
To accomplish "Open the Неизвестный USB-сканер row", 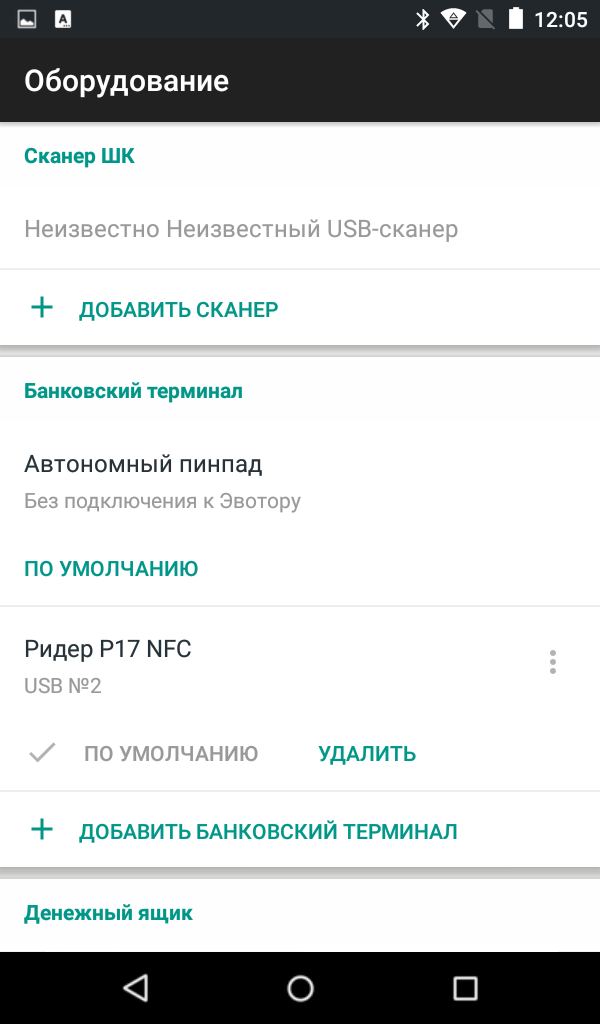I will (x=300, y=229).
